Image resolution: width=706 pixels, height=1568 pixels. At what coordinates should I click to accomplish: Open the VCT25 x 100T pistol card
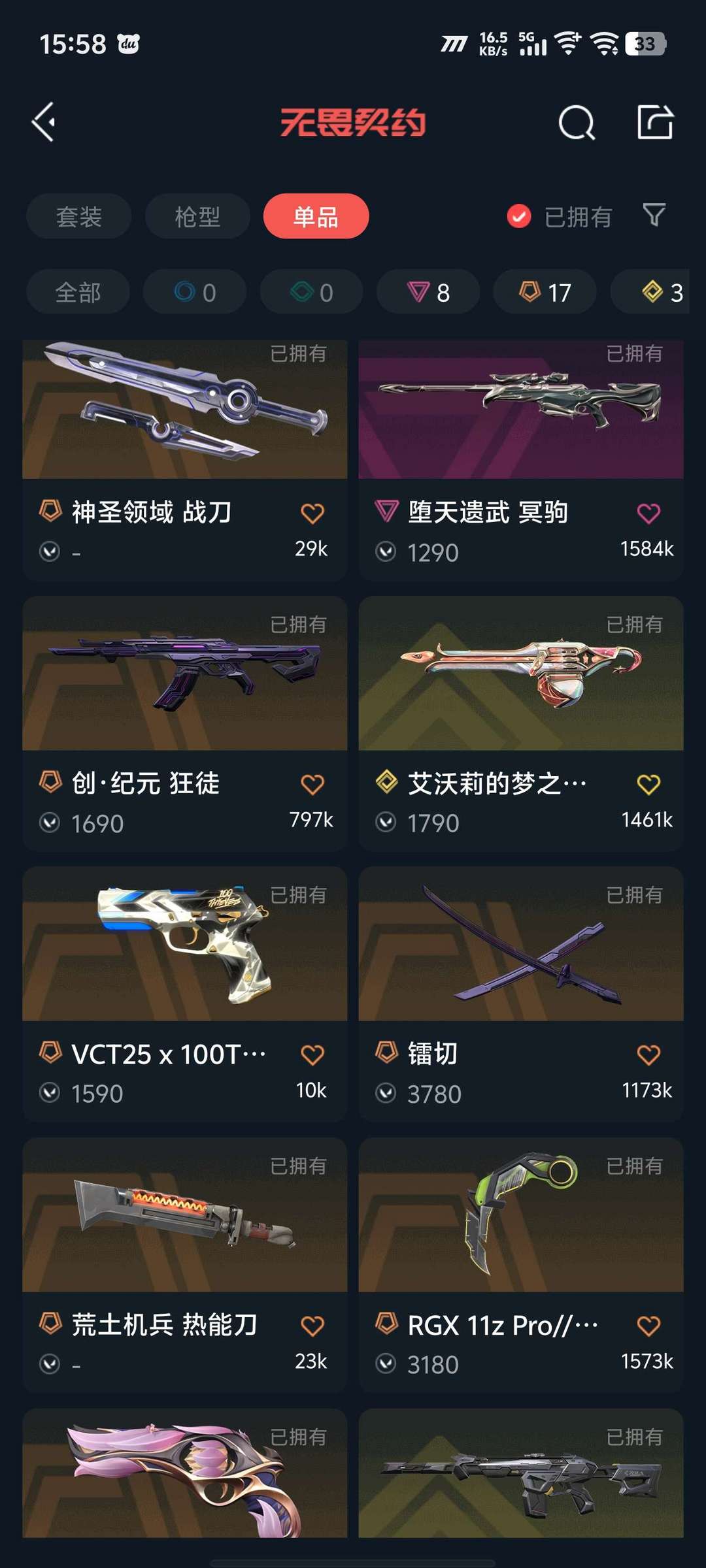pyautogui.click(x=184, y=994)
